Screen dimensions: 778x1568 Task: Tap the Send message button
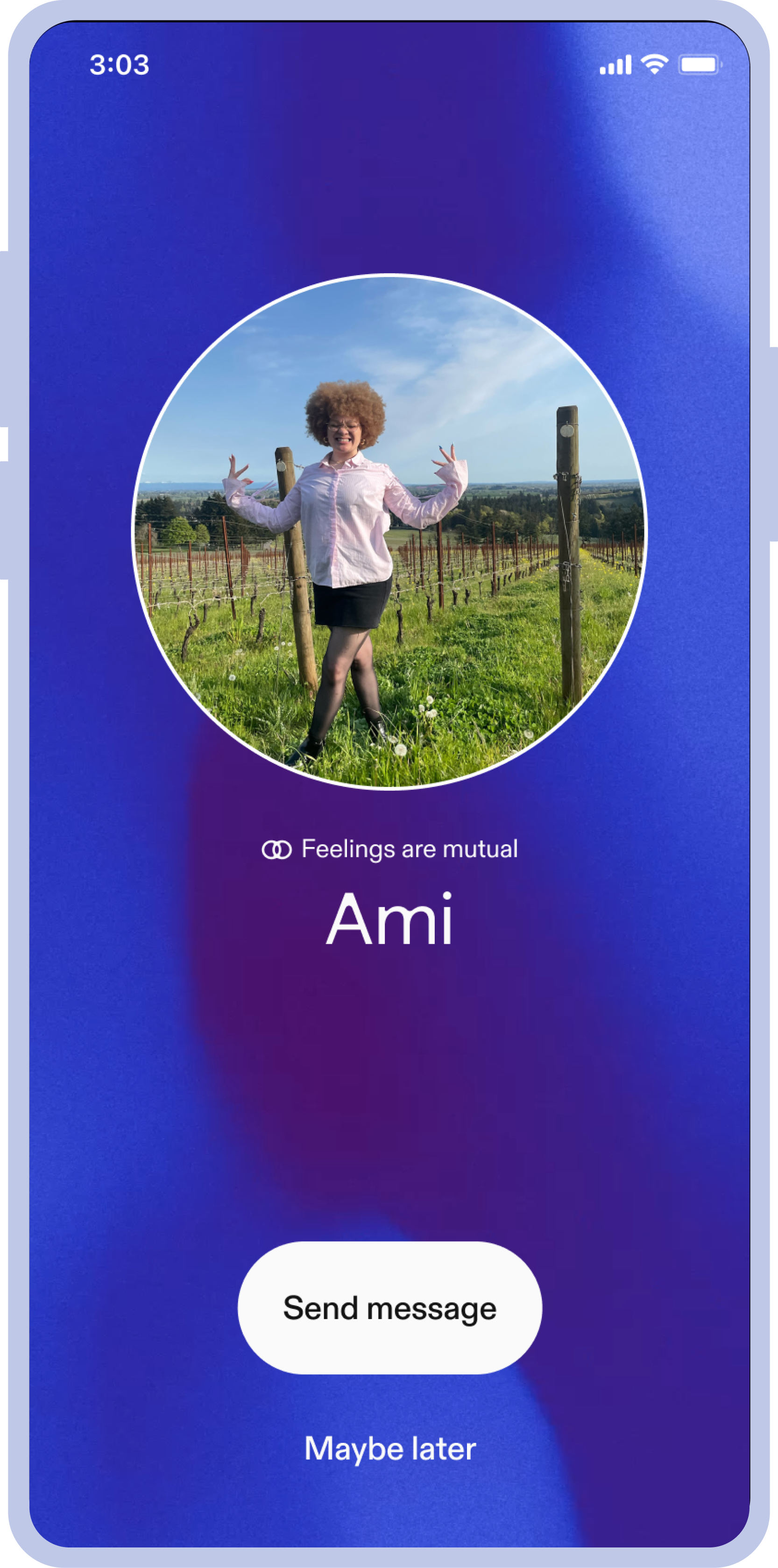pos(389,1307)
